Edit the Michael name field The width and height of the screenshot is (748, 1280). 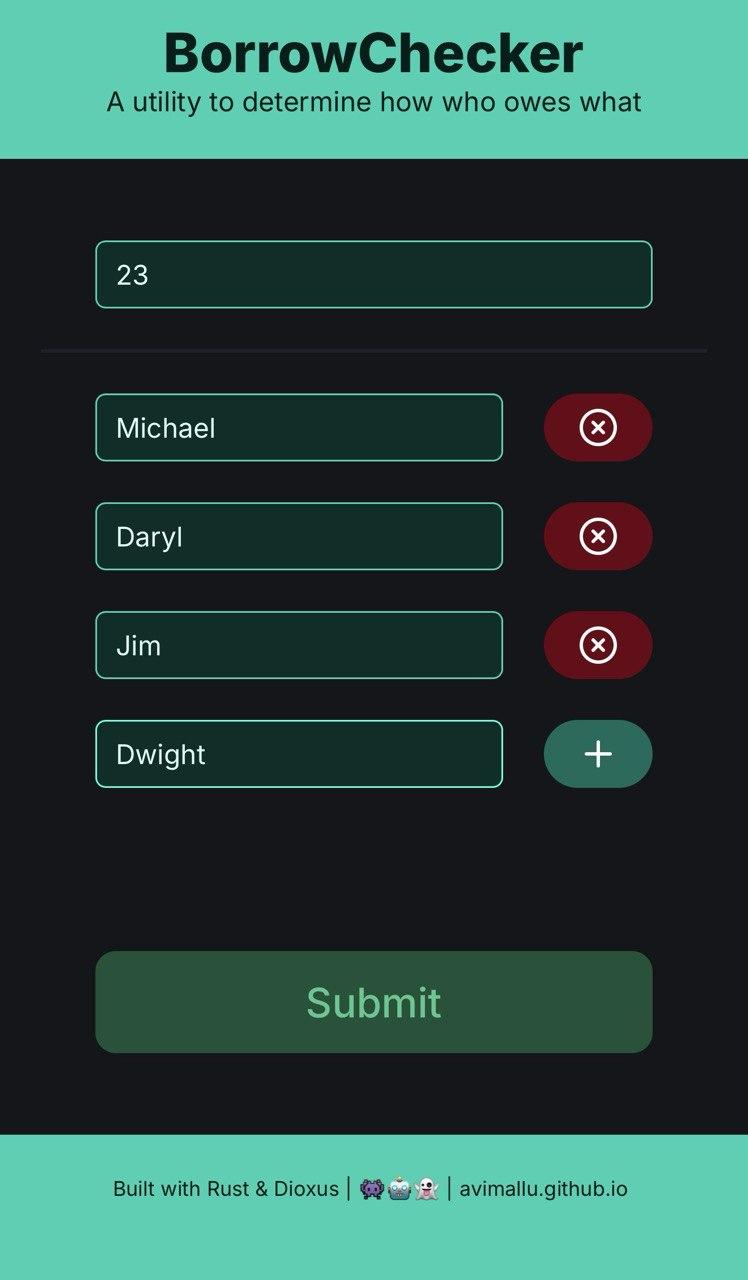tap(298, 428)
